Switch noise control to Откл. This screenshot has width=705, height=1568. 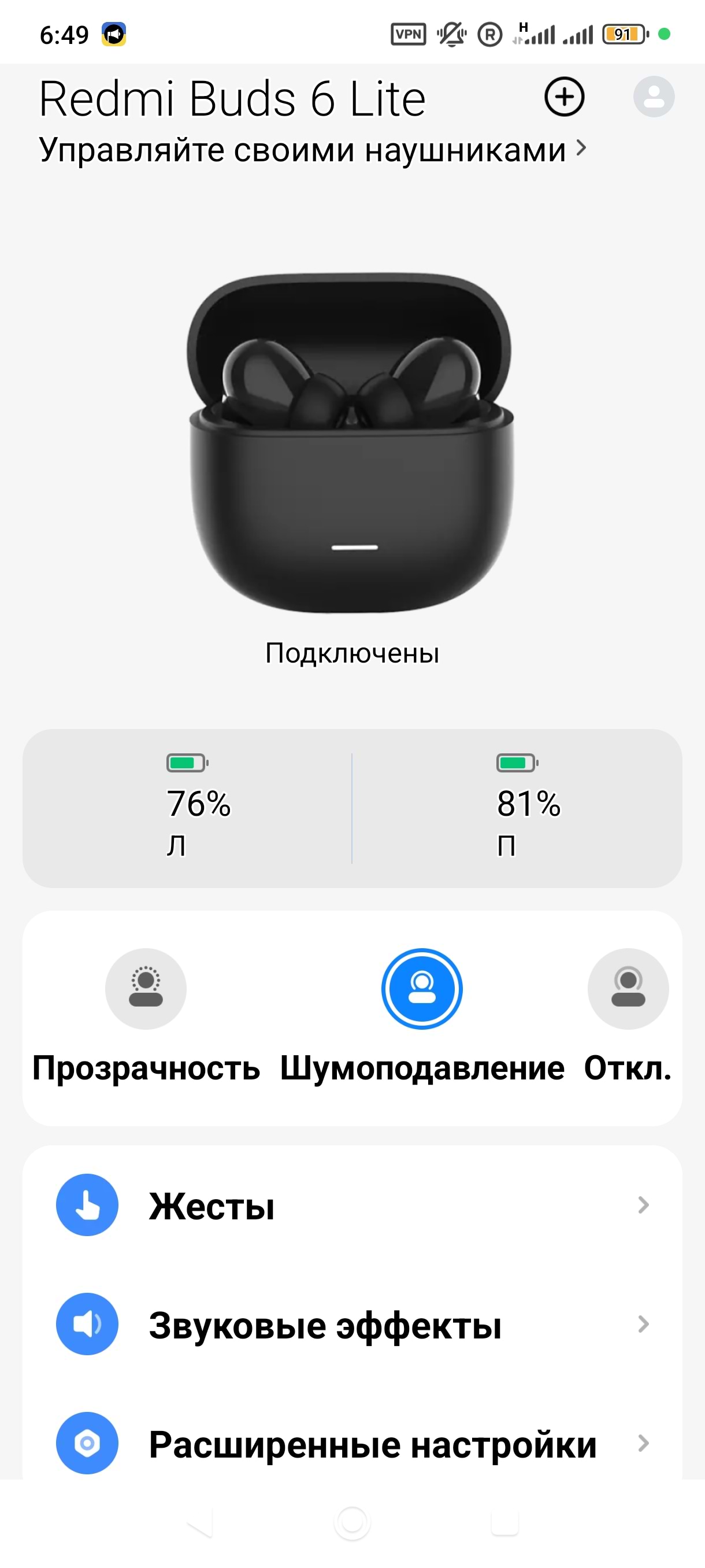coord(628,989)
